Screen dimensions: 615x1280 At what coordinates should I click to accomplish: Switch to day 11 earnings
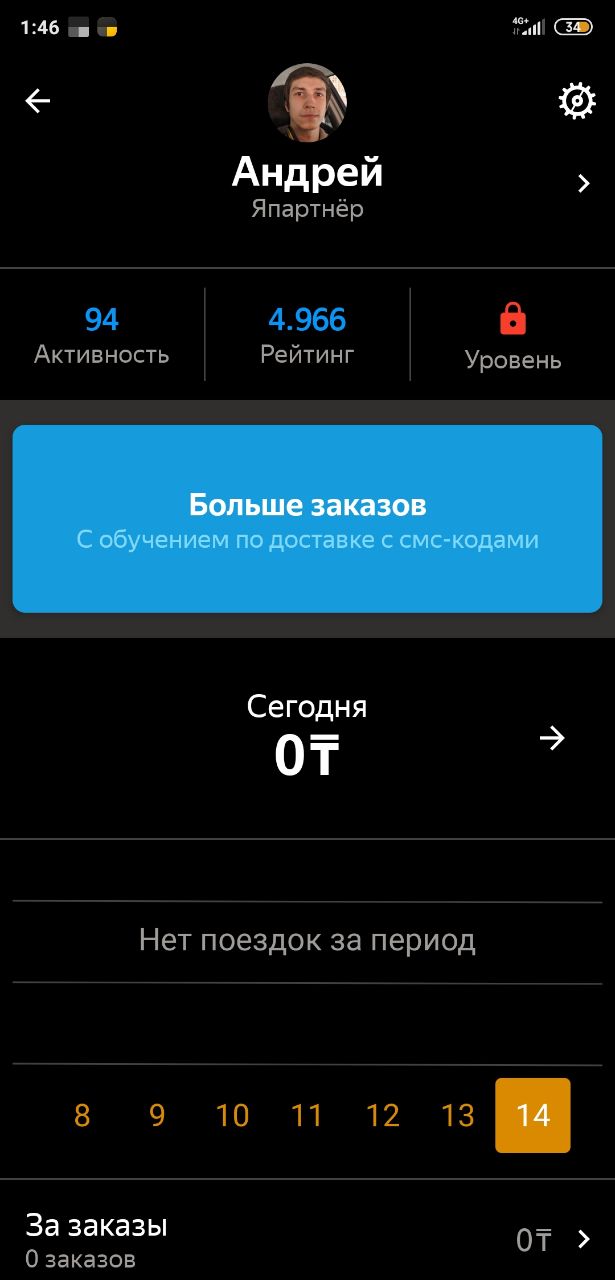pos(307,1115)
